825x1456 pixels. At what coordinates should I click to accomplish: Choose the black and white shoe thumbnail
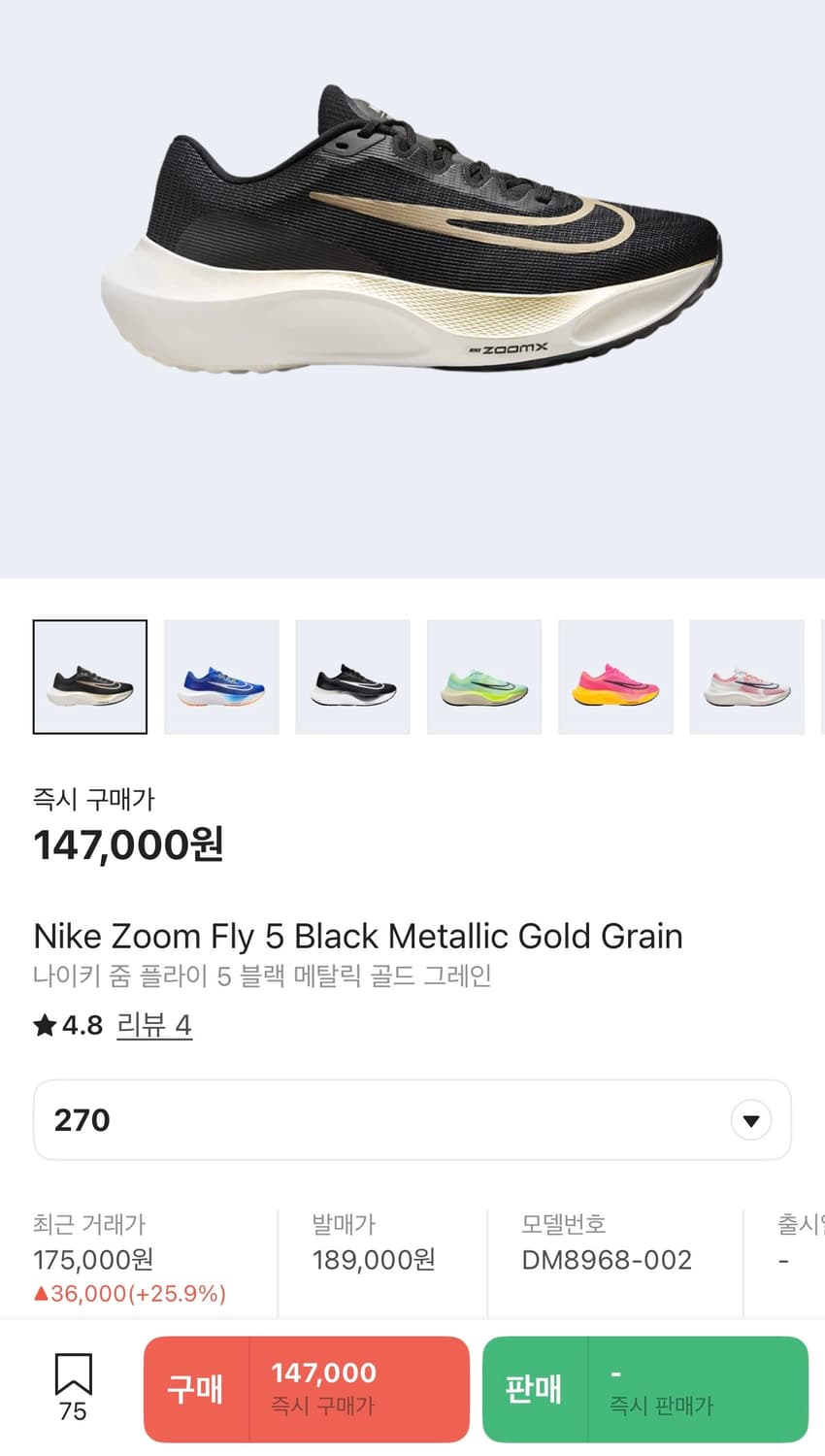coord(352,677)
